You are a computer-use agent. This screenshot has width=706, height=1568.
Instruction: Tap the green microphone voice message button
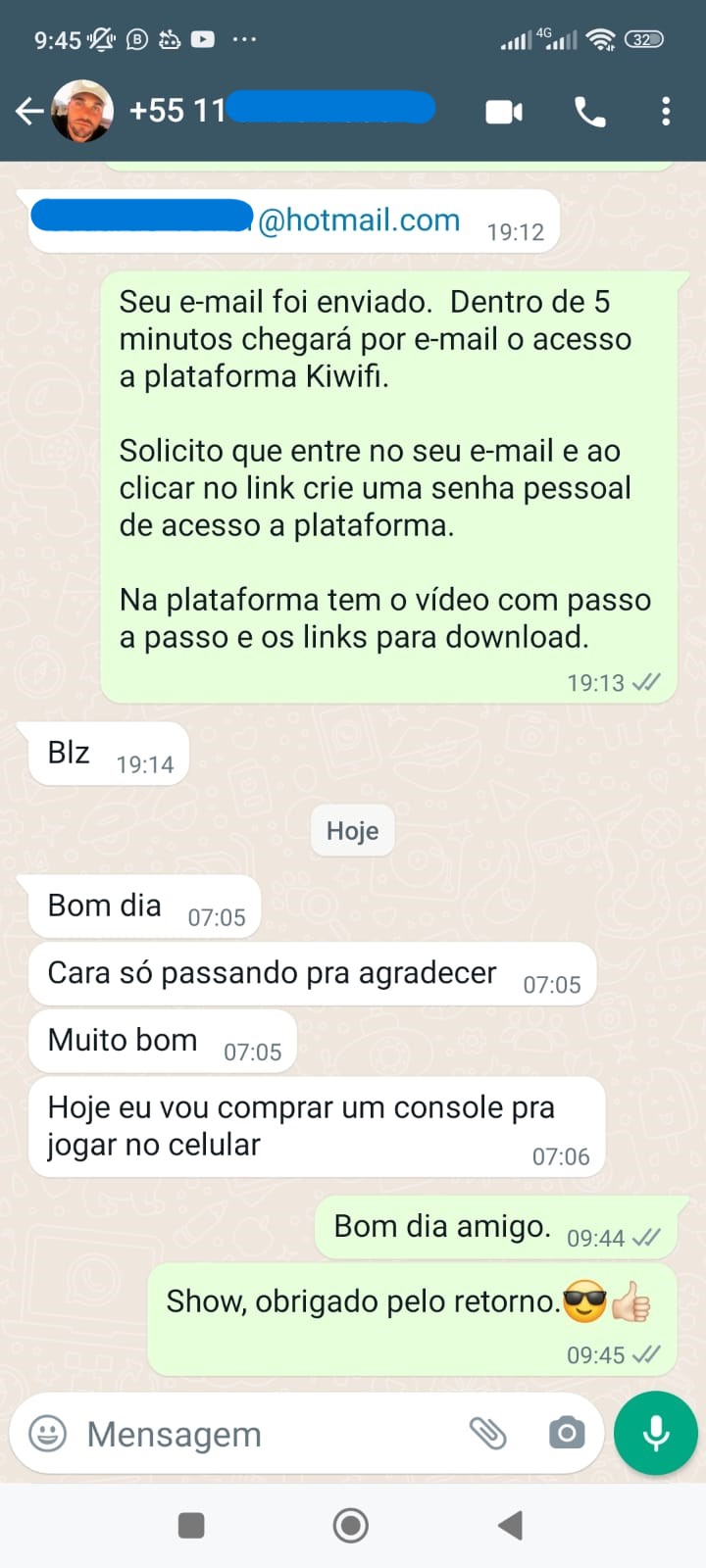[655, 1433]
